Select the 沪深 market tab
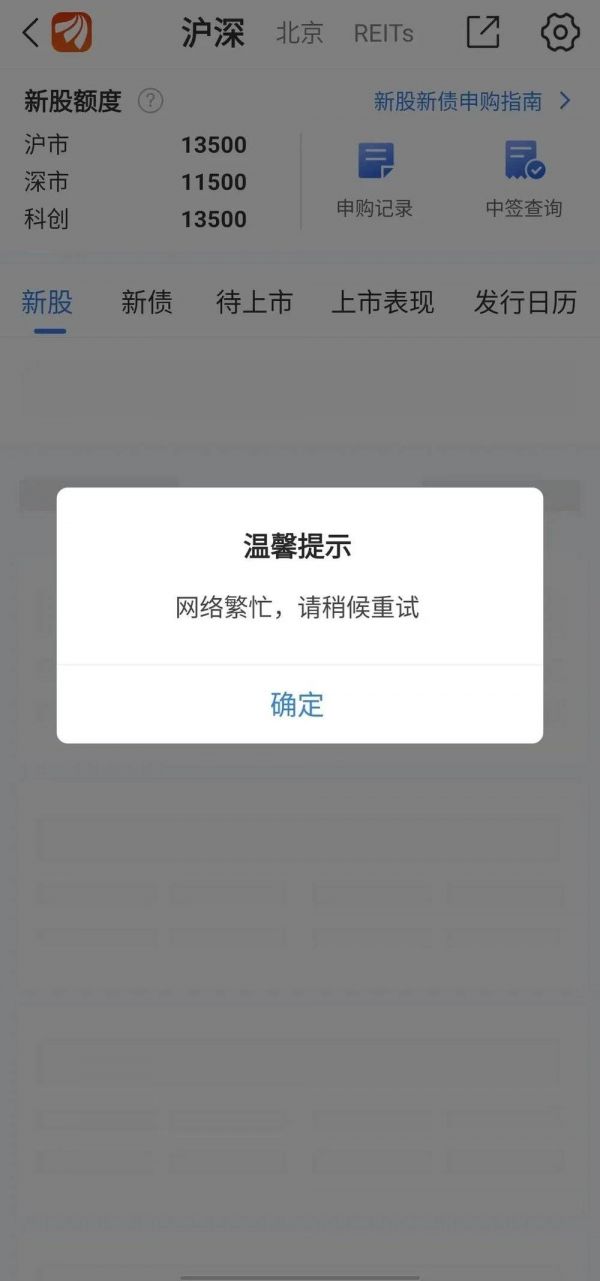 point(213,33)
